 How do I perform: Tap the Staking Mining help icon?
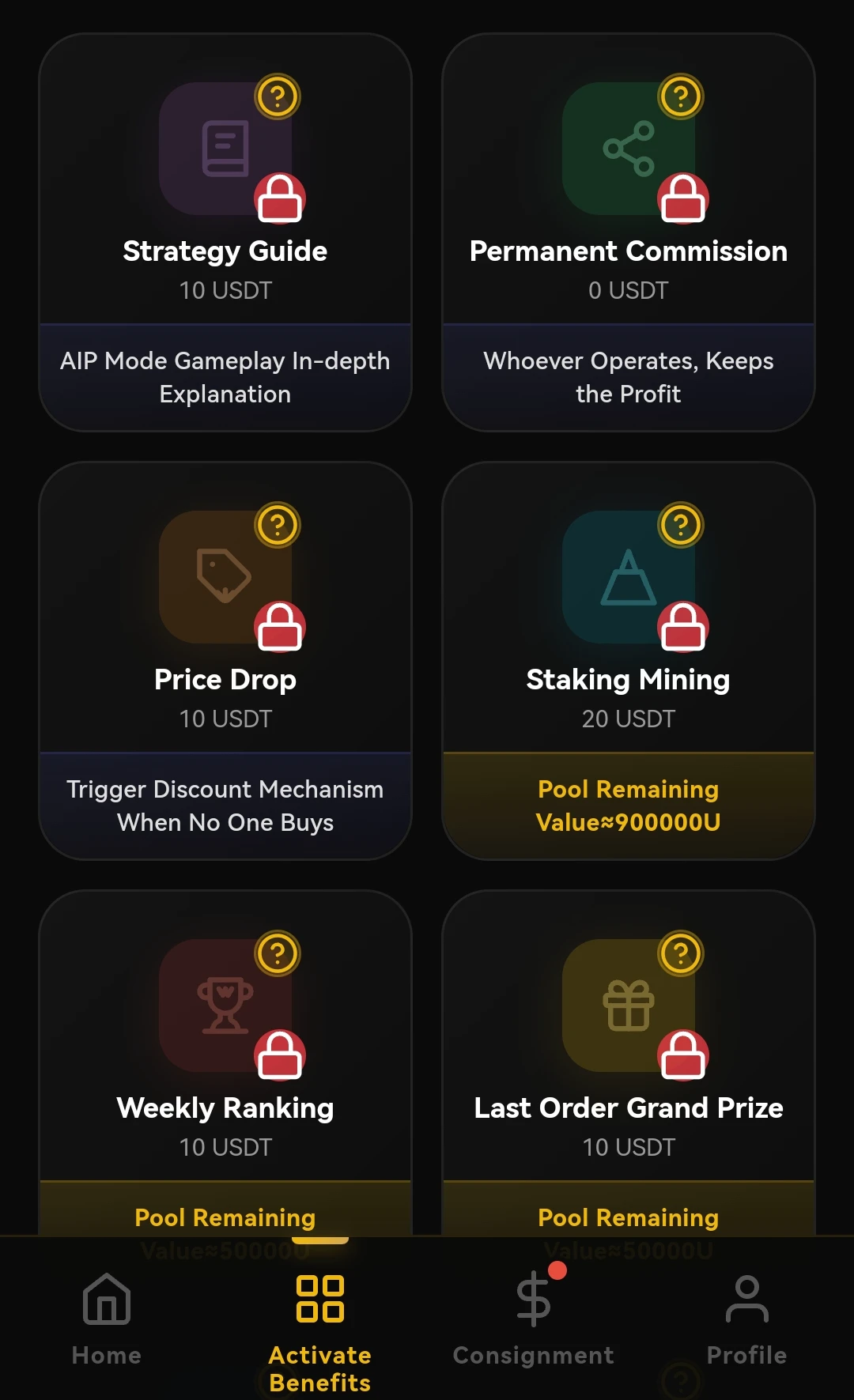[x=681, y=525]
